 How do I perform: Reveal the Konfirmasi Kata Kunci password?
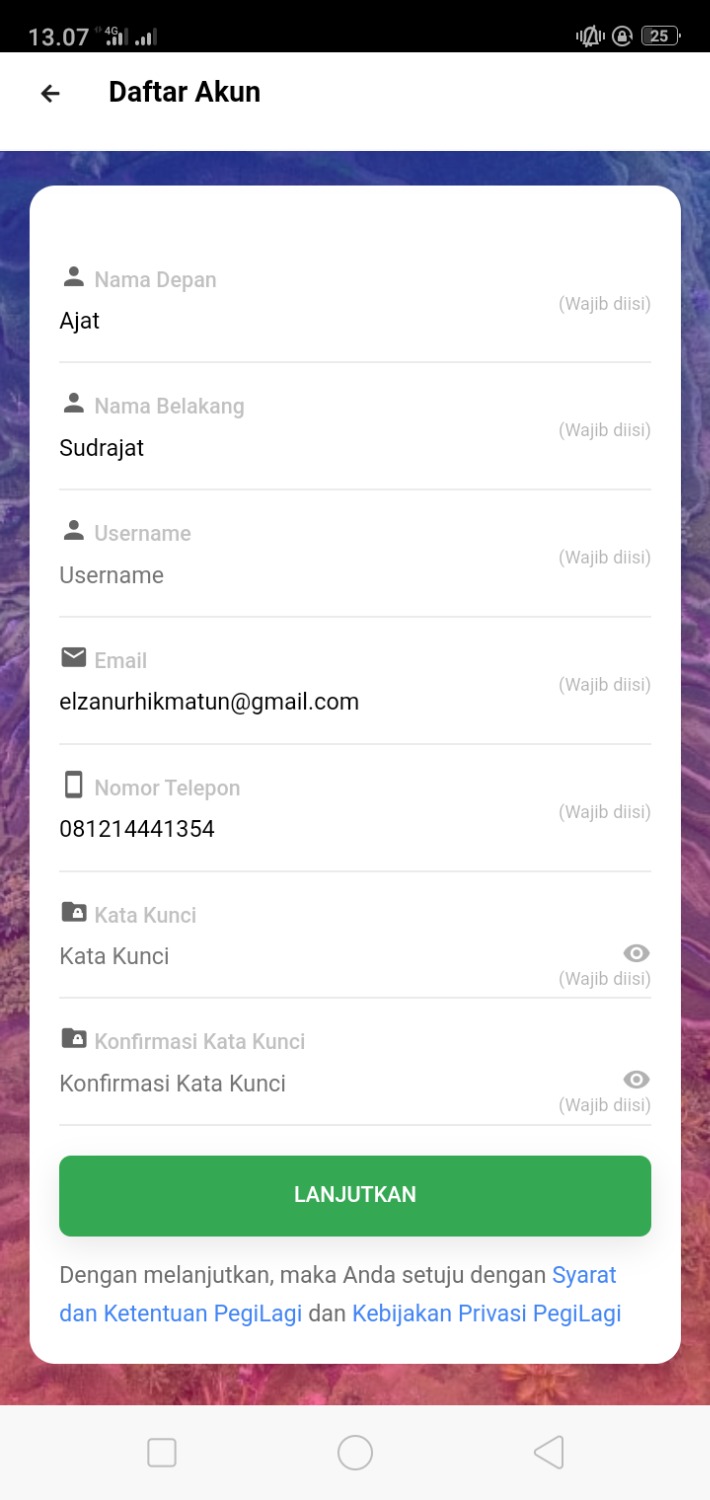636,1080
